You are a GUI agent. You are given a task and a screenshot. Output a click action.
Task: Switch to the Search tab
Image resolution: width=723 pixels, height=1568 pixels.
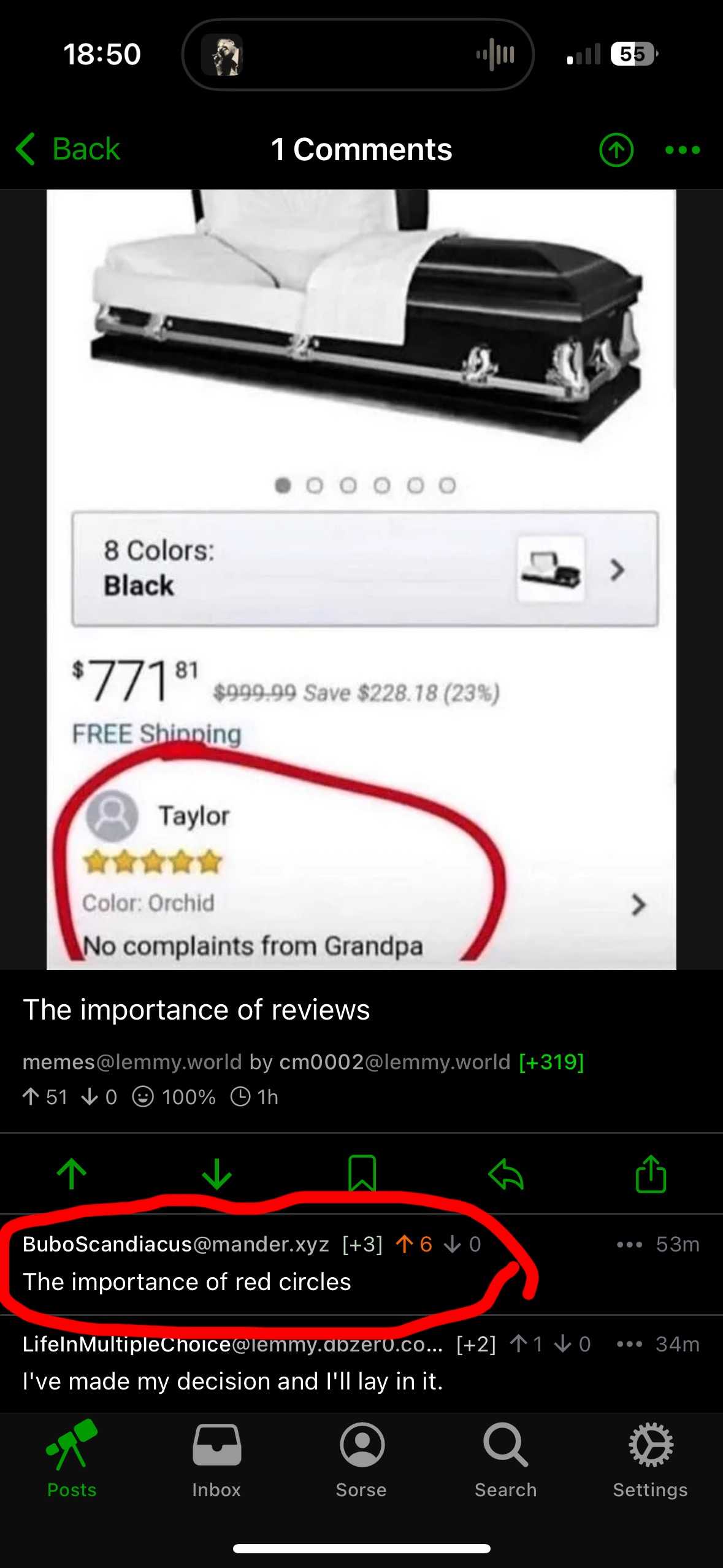[x=506, y=1459]
